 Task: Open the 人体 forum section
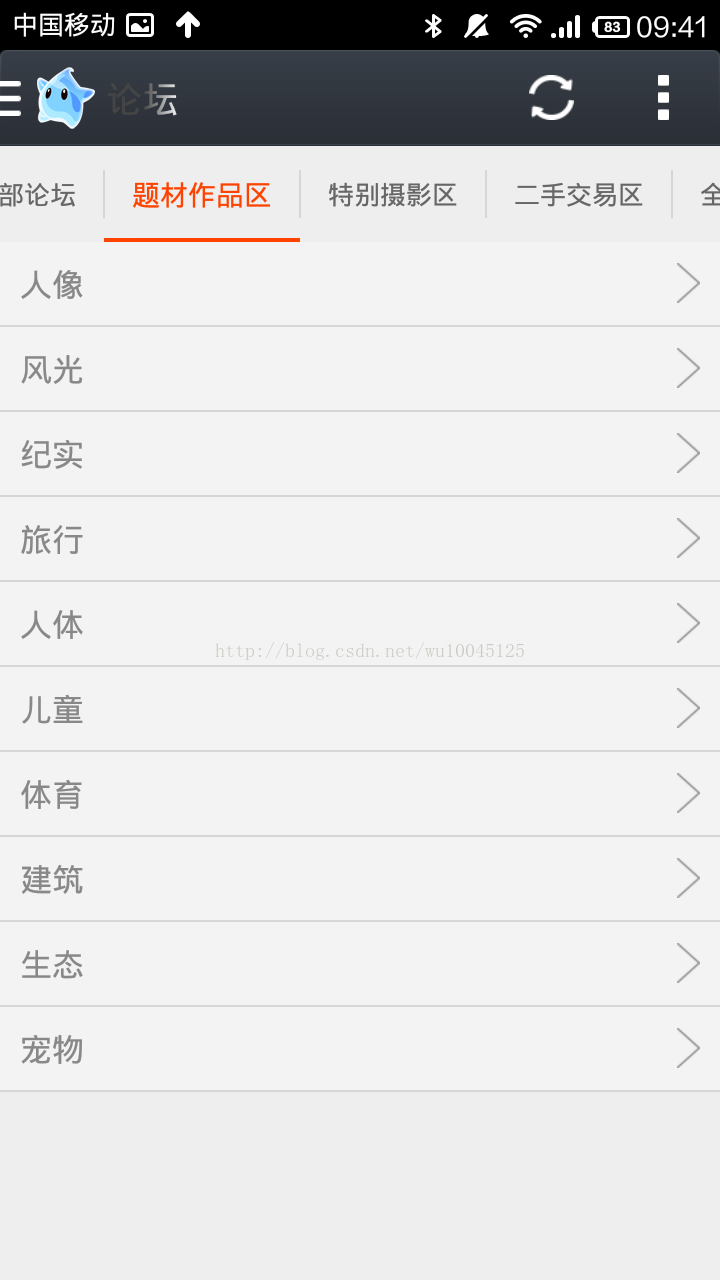click(x=360, y=625)
